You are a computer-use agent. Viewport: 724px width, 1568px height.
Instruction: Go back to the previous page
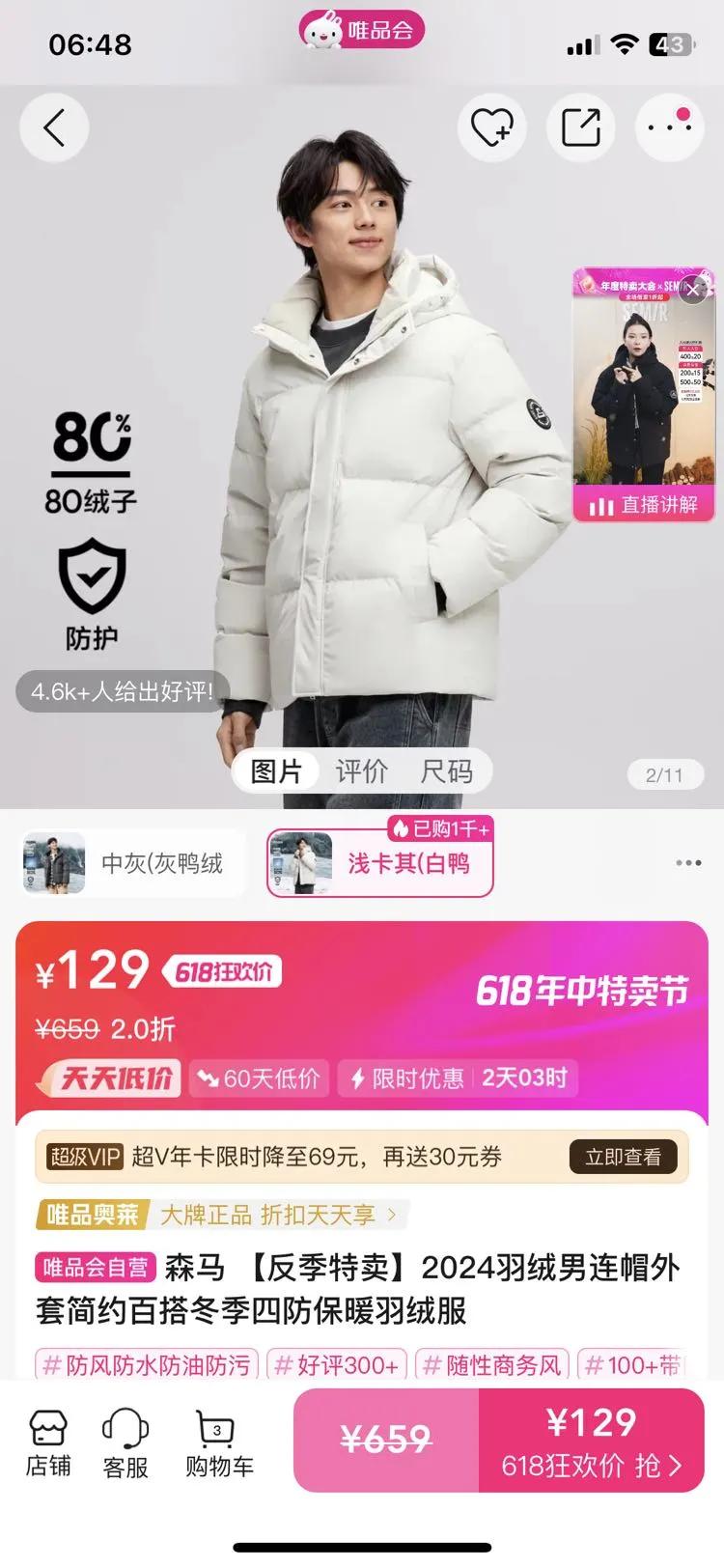click(x=54, y=127)
